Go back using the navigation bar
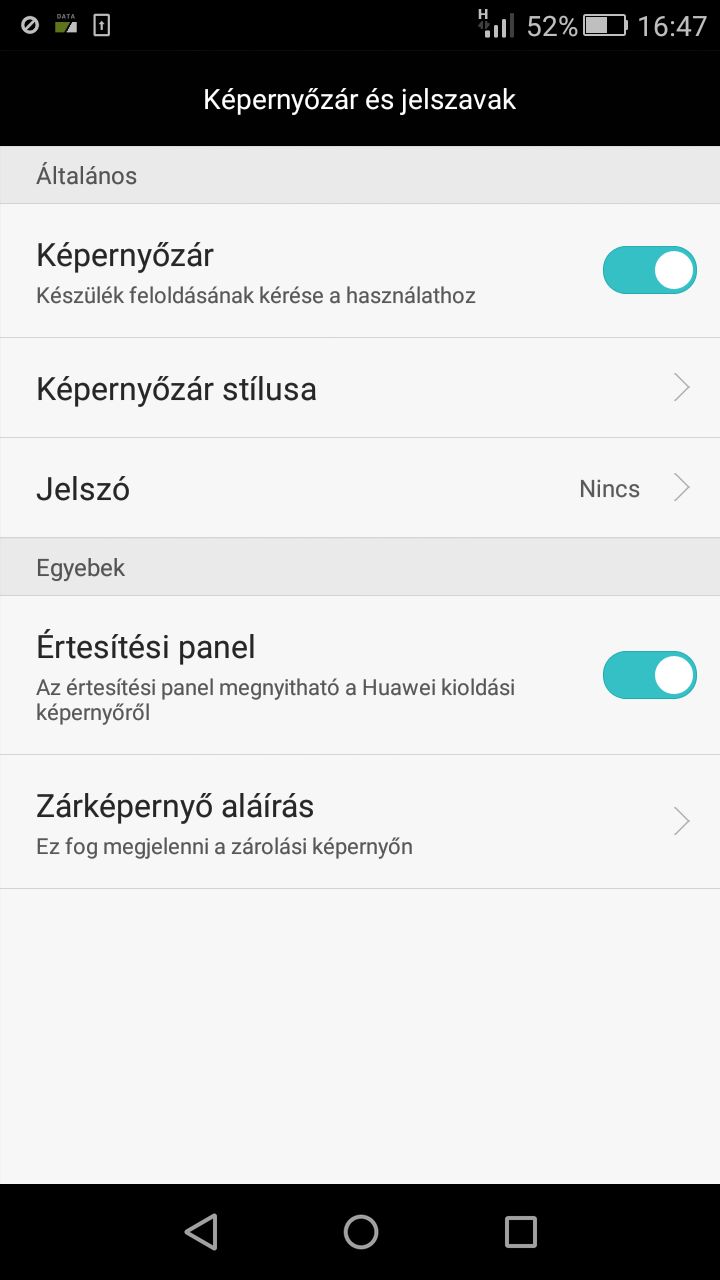Viewport: 720px width, 1280px height. [201, 1232]
